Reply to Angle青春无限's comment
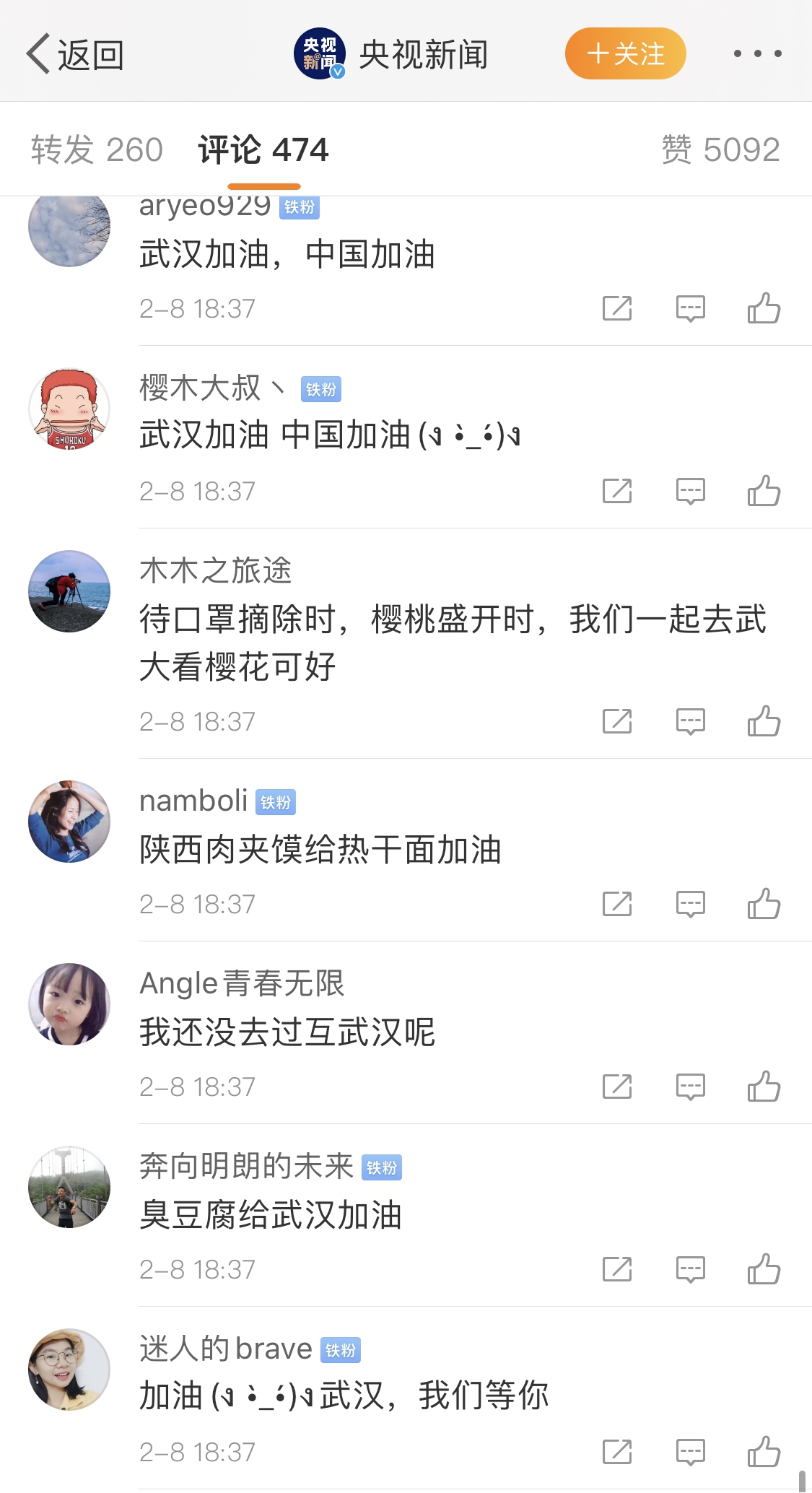 pos(690,1087)
